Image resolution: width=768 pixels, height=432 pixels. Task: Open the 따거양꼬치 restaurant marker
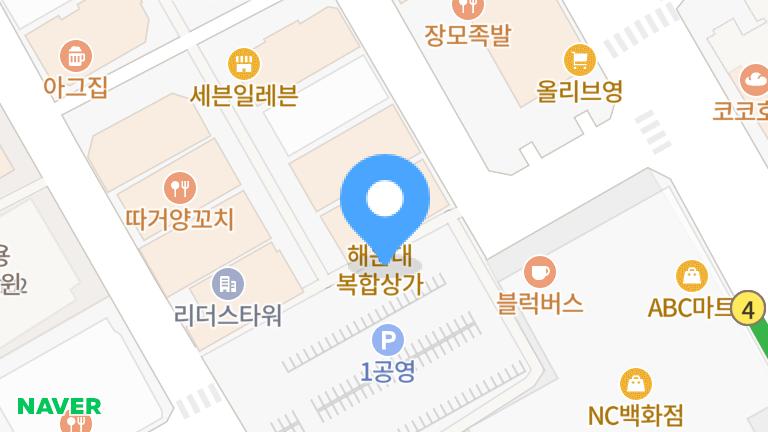coord(179,187)
